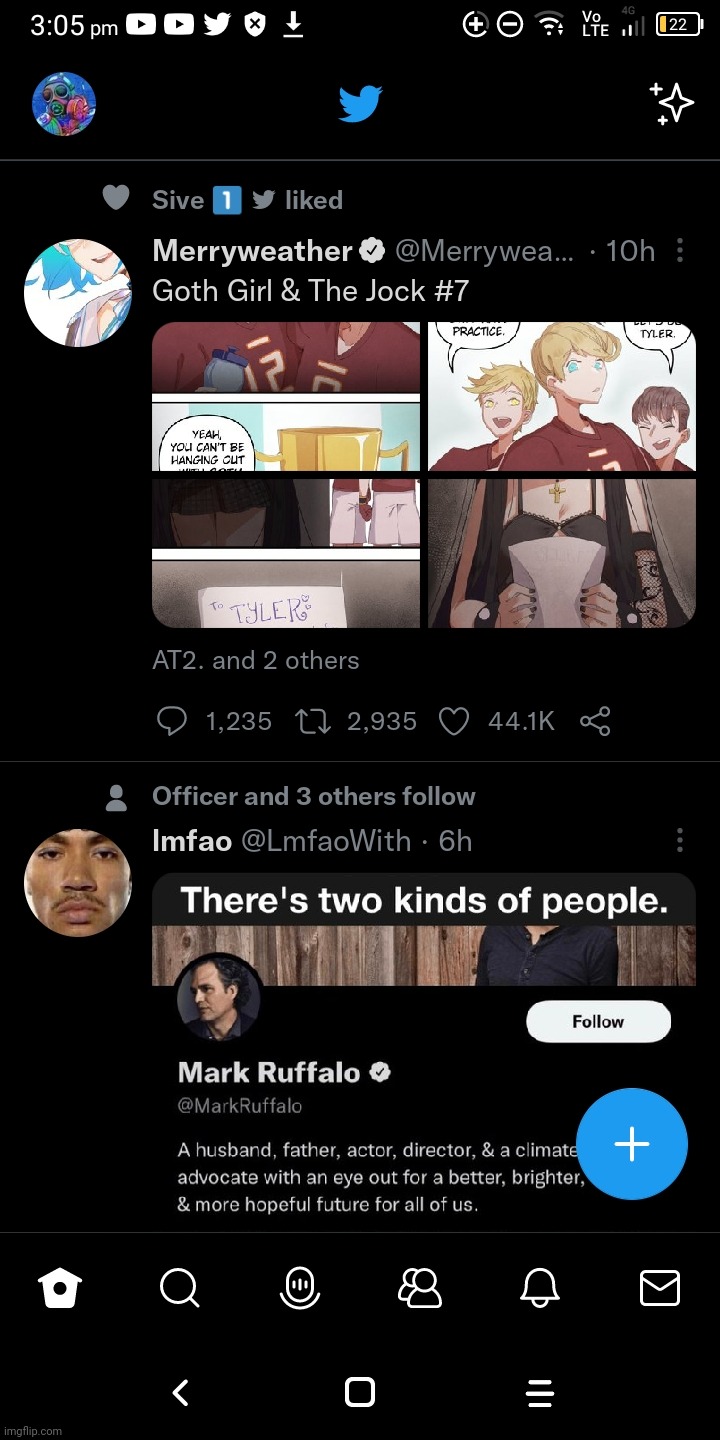Screen dimensions: 720x1440
Task: Open Twitter Spaces from bottom bar
Action: [x=300, y=1288]
